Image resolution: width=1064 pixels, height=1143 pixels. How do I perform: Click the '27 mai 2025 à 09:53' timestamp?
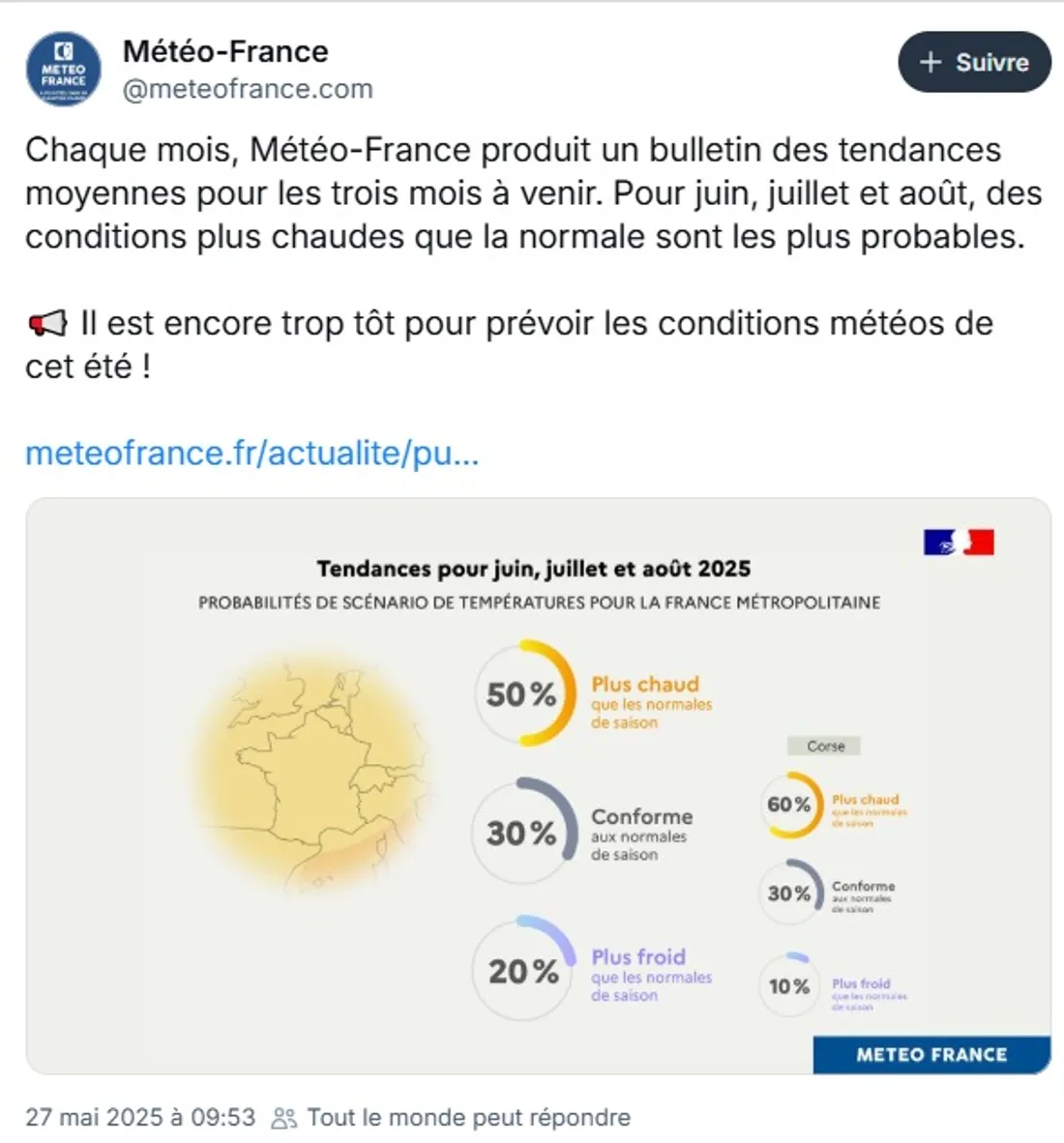(139, 1117)
